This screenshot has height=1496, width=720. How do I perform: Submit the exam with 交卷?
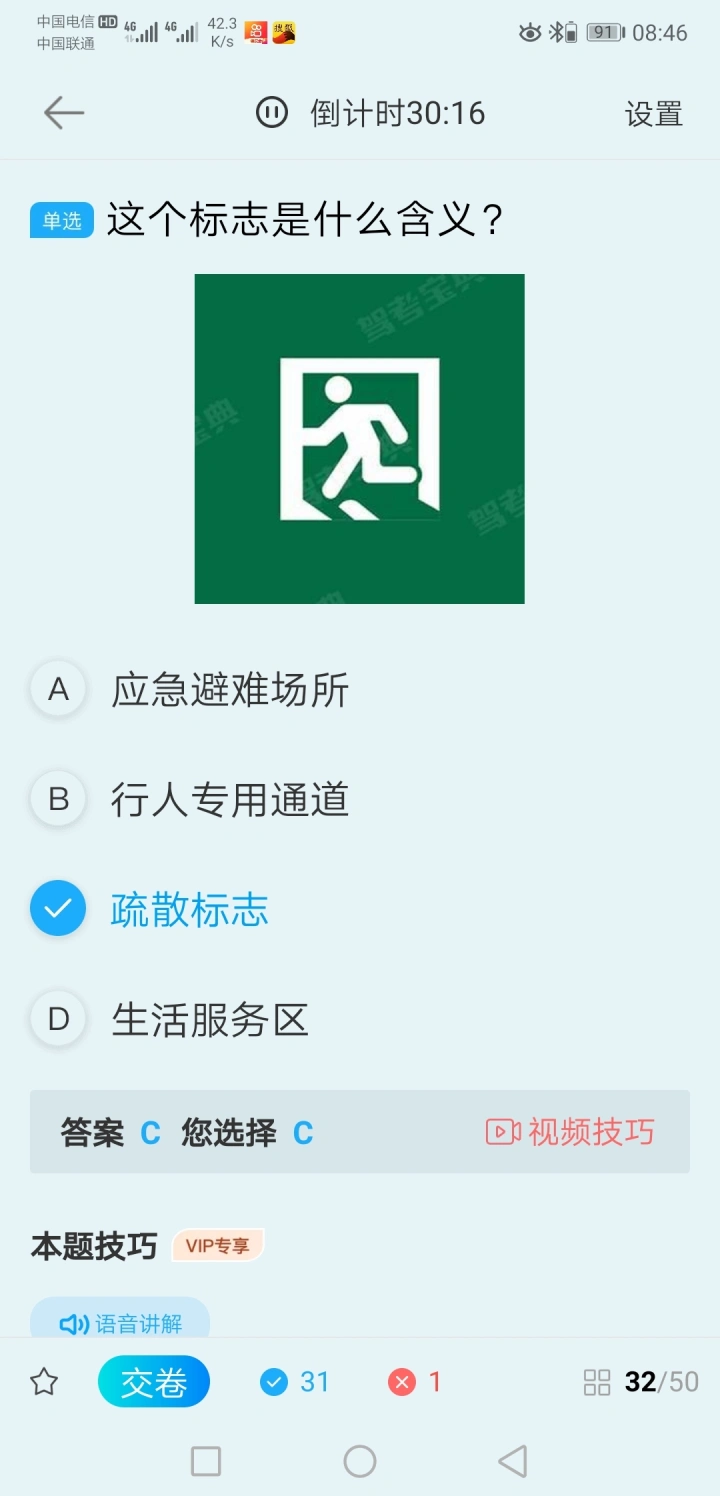154,1382
